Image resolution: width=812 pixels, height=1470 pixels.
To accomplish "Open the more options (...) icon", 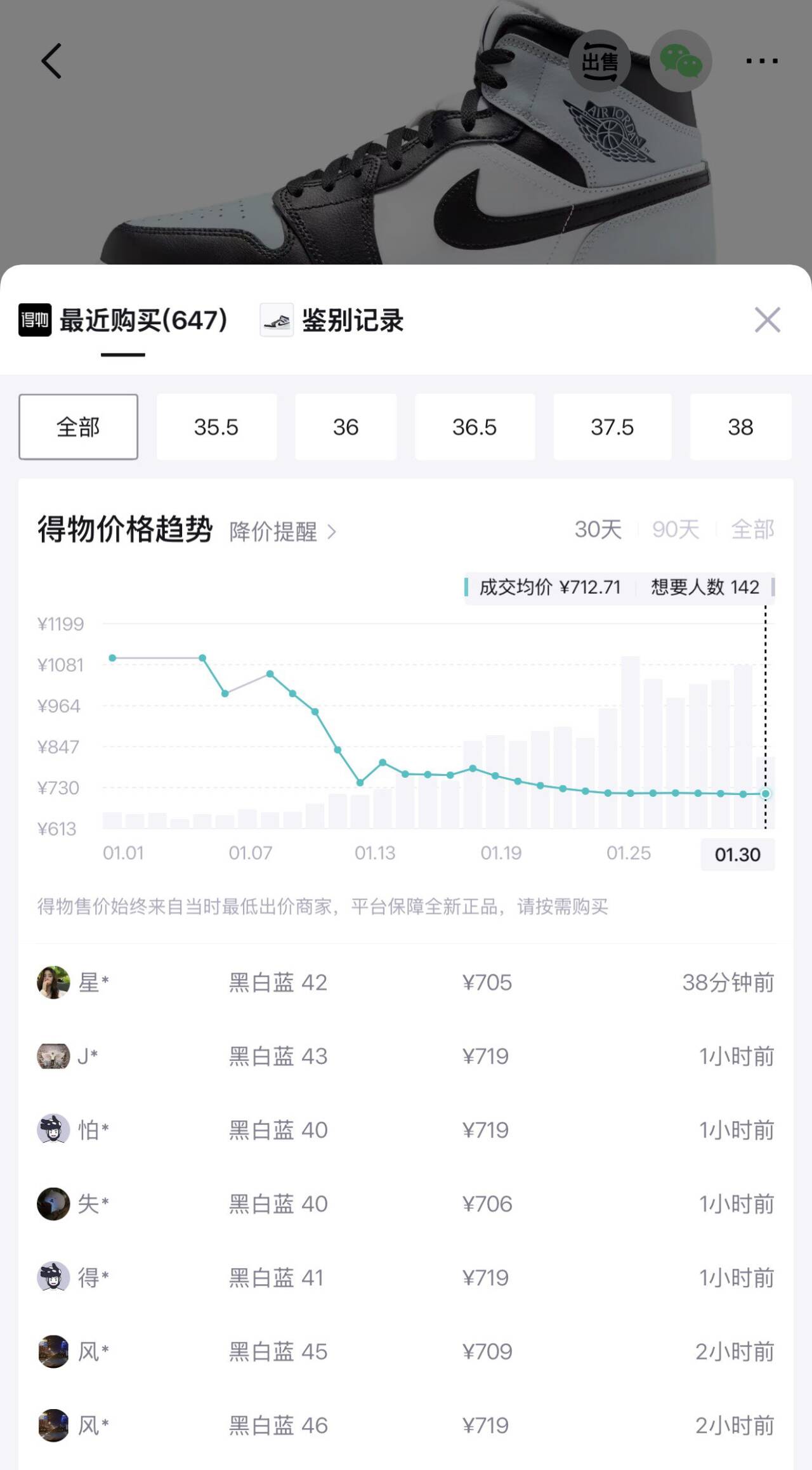I will pos(763,60).
